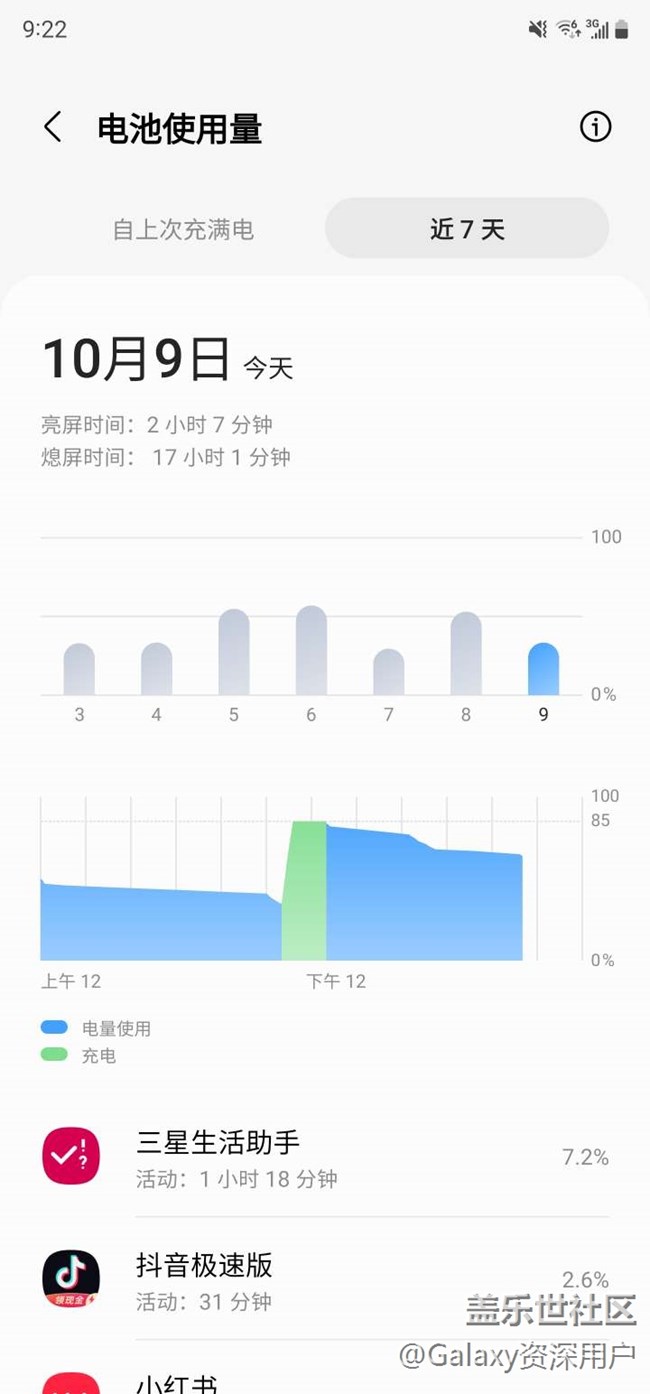Open battery details for 抖音极速版
Viewport: 650px width, 1394px height.
(325, 1279)
